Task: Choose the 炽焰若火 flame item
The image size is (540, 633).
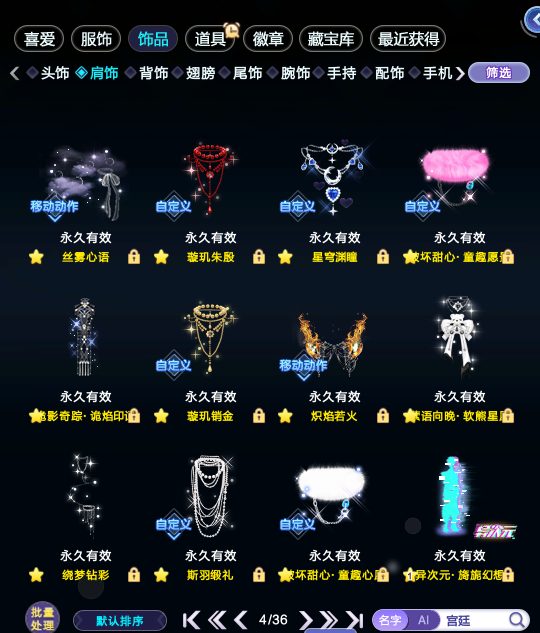Action: (333, 343)
